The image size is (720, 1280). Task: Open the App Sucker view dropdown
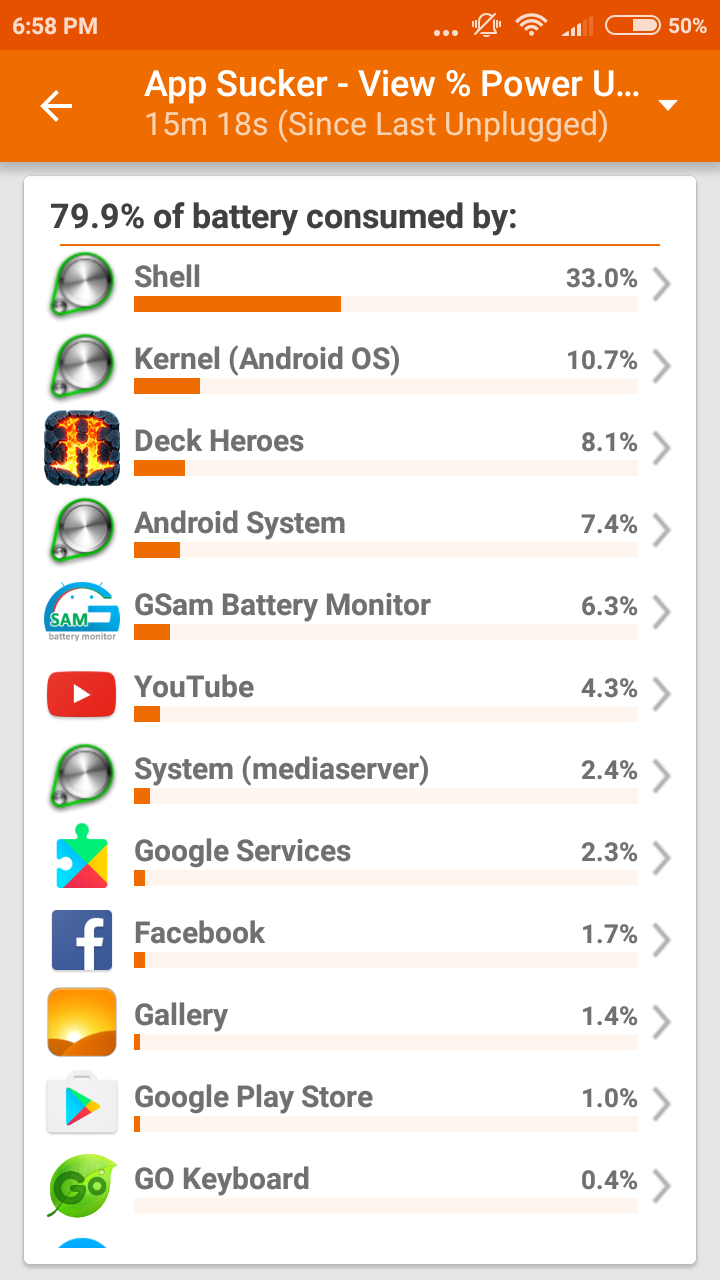click(668, 106)
